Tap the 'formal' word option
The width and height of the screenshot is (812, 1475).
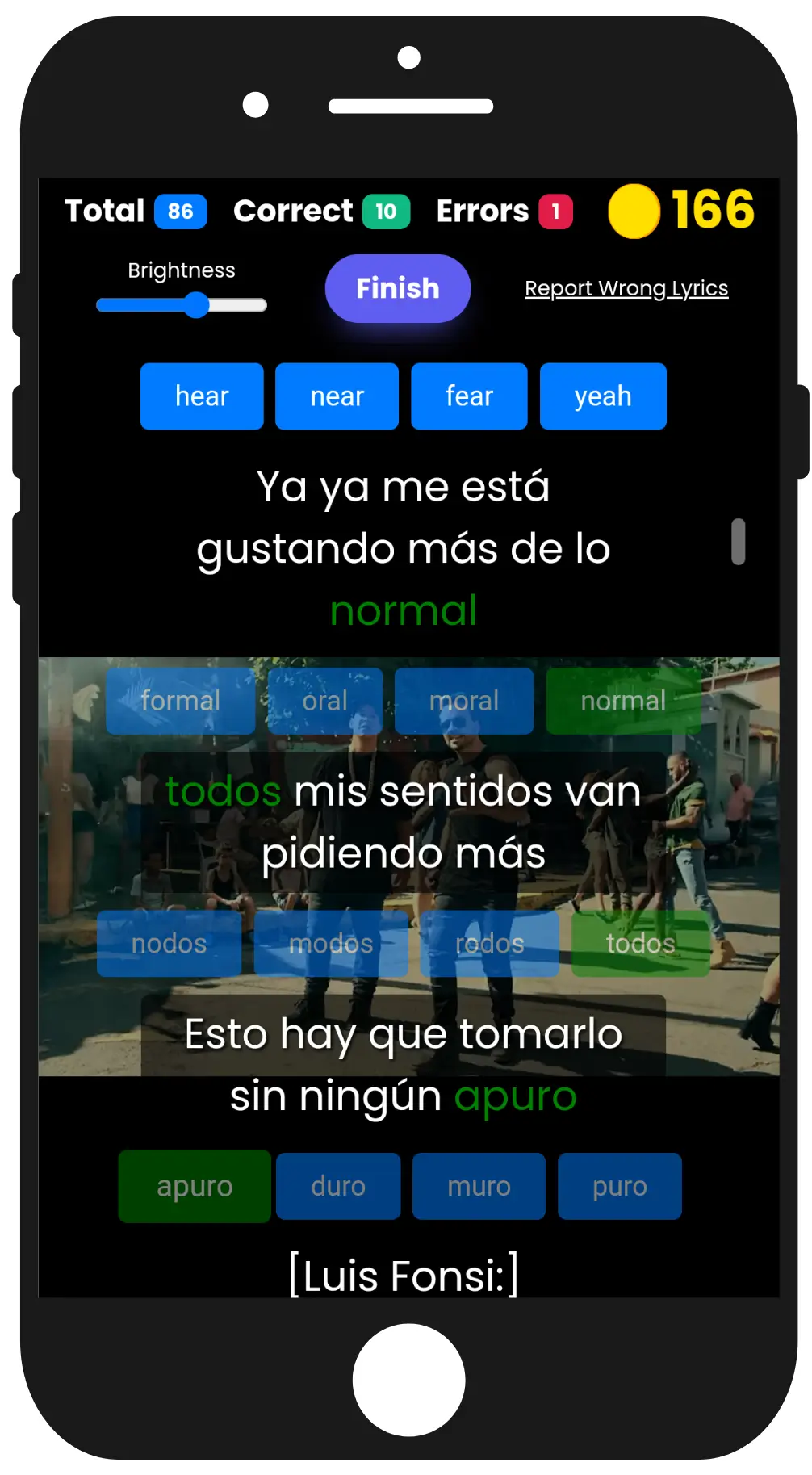(x=180, y=701)
